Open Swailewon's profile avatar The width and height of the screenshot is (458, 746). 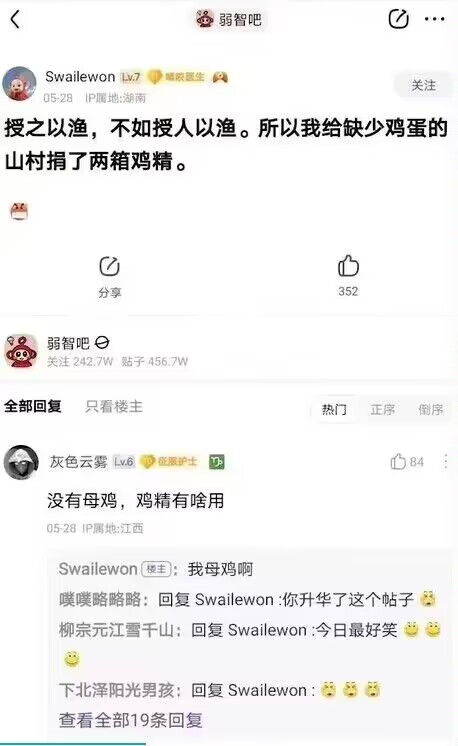point(19,84)
